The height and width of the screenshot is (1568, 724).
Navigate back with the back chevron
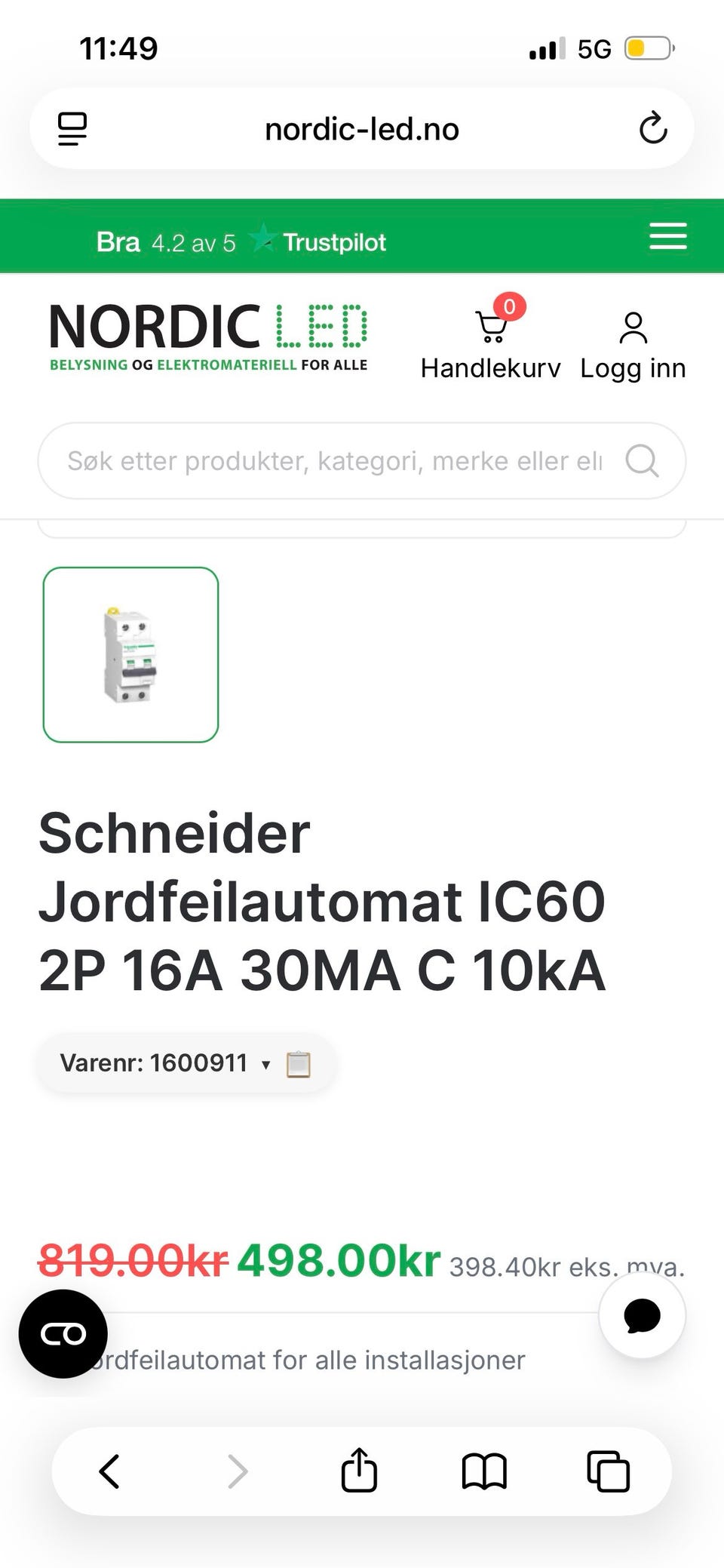(x=108, y=1470)
